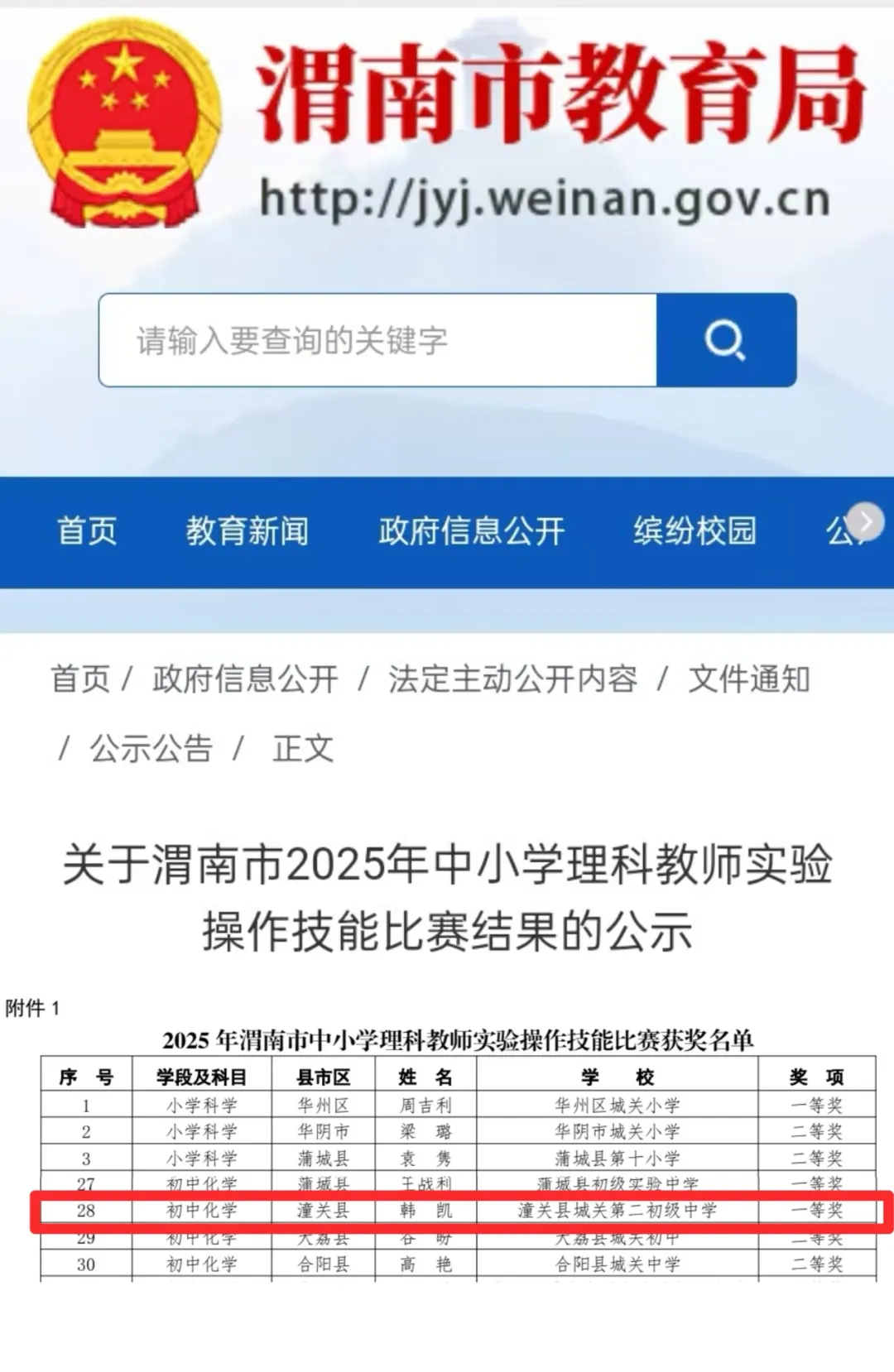Open 政府信息公开 breadcrumb link
This screenshot has width=894, height=1372.
pyautogui.click(x=245, y=679)
